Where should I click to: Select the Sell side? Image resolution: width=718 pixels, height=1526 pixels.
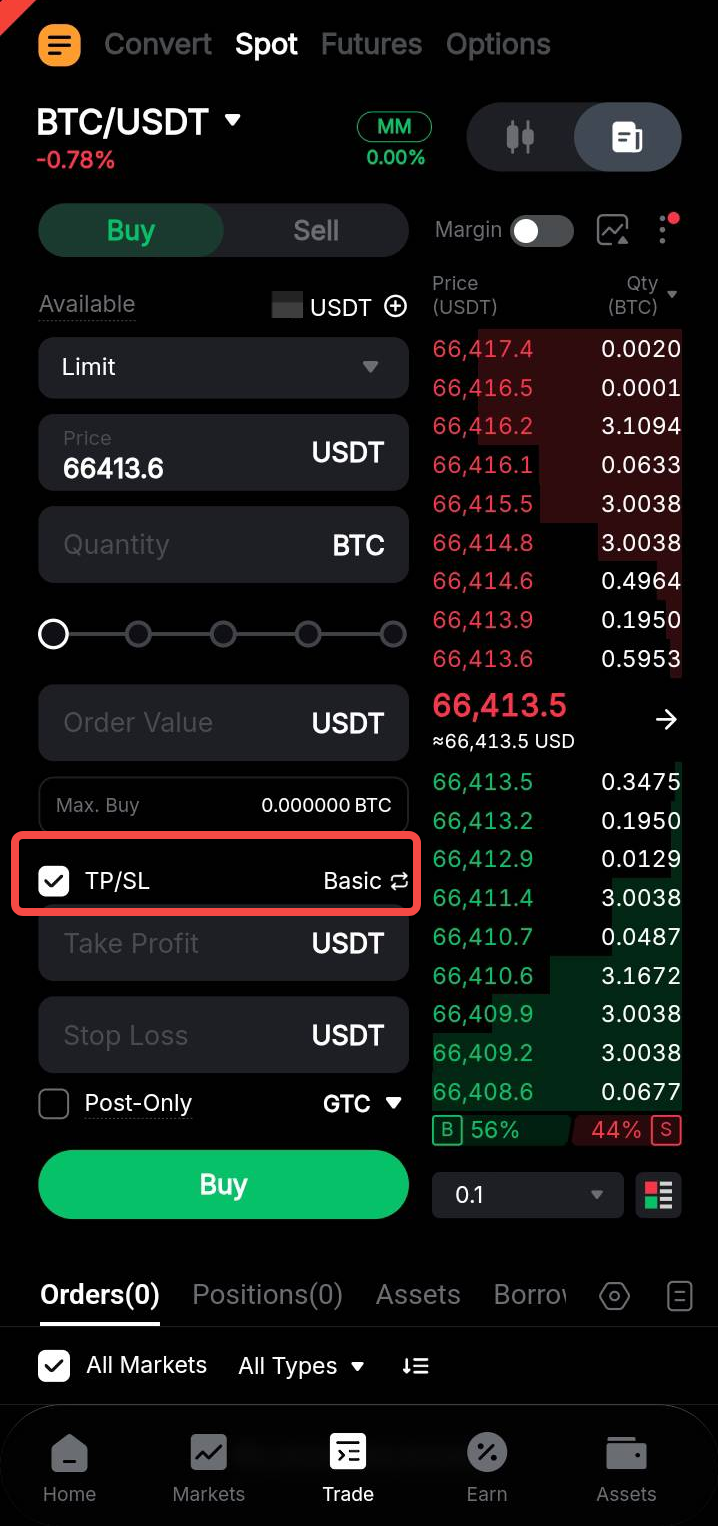point(316,231)
